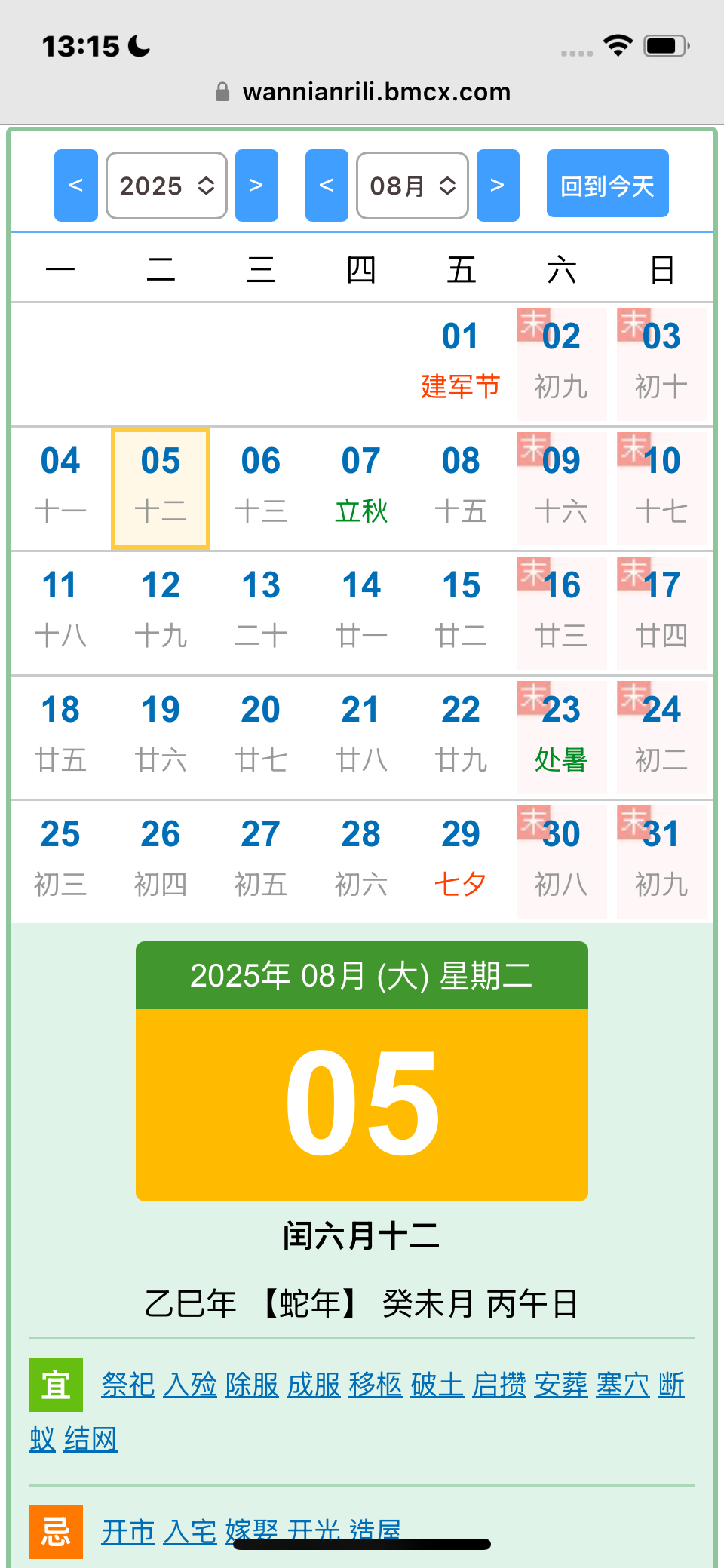The width and height of the screenshot is (724, 1568).
Task: Advance to the next year
Action: pyautogui.click(x=256, y=186)
